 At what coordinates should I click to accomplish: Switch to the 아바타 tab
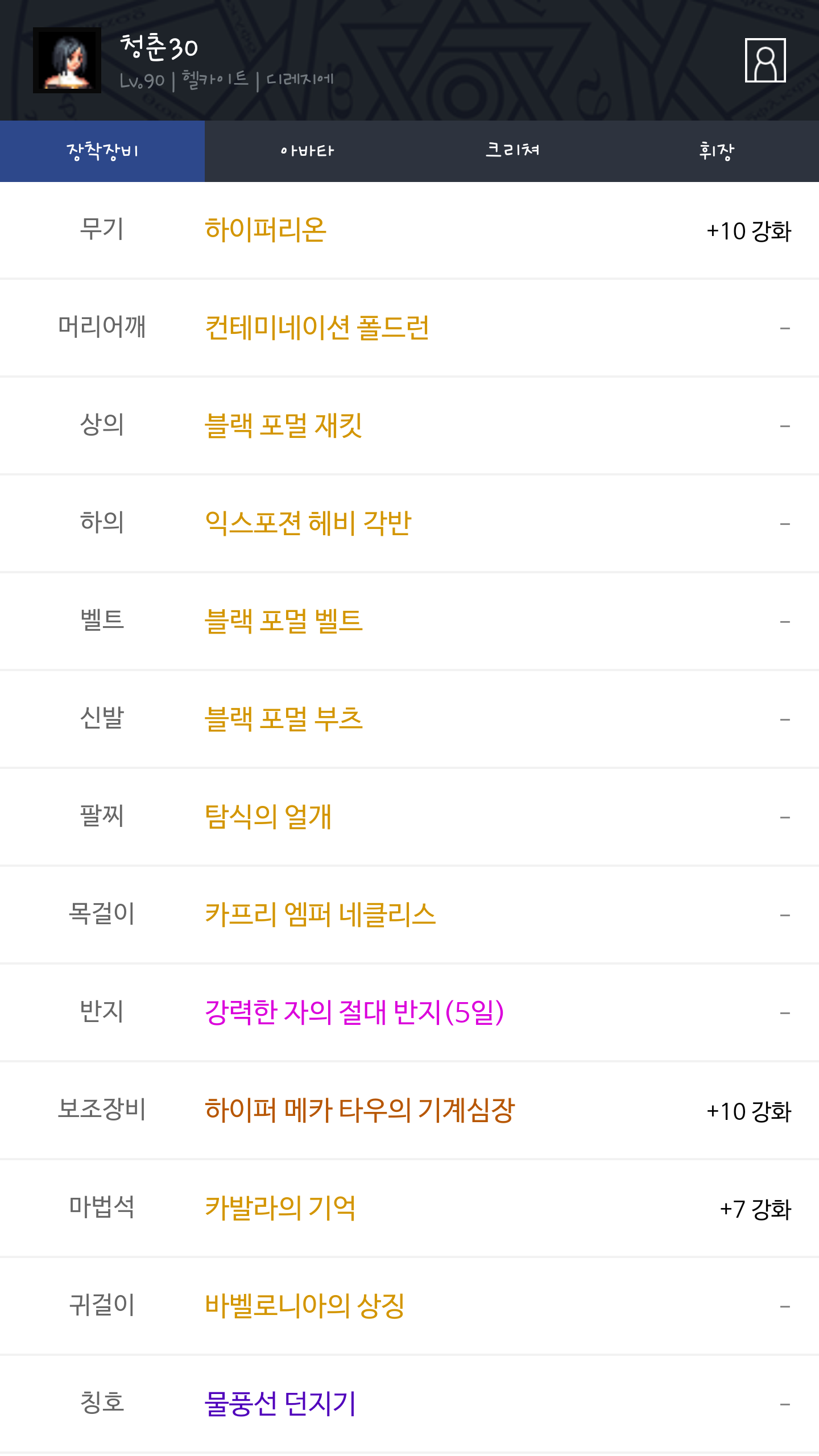(307, 151)
